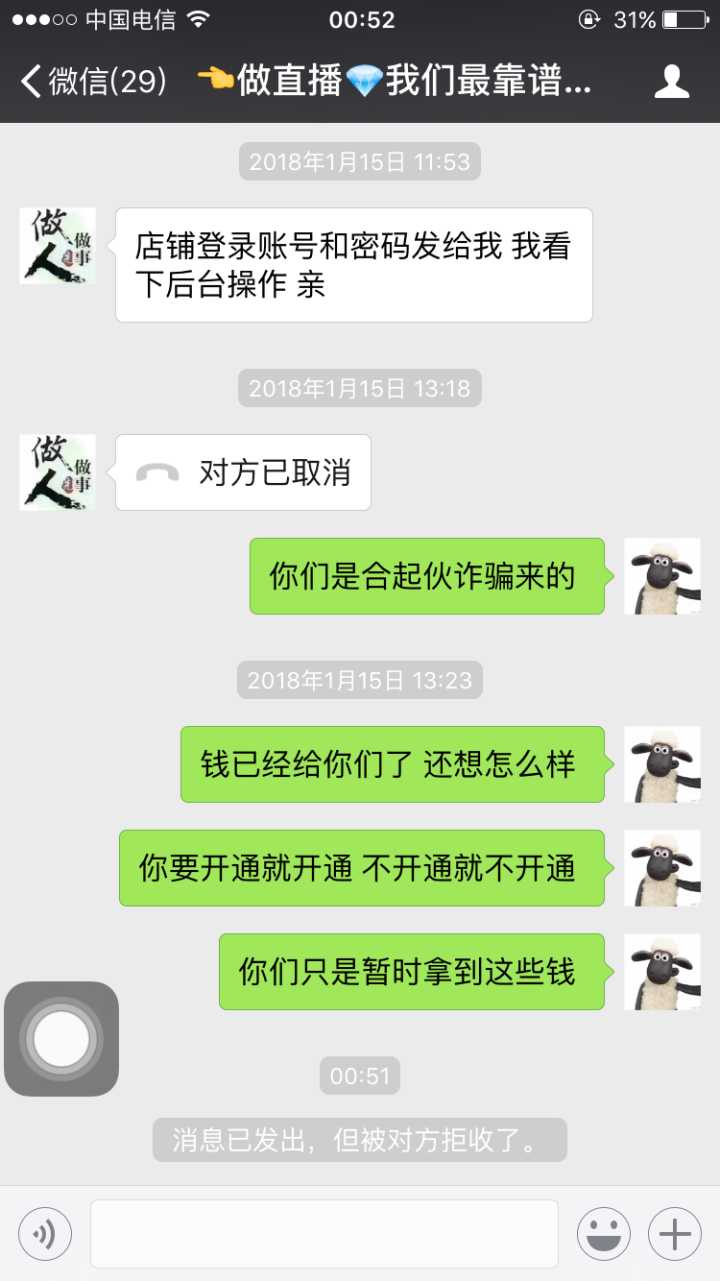Tap the AssistiveTouch floating button
This screenshot has width=720, height=1281.
[x=62, y=1039]
